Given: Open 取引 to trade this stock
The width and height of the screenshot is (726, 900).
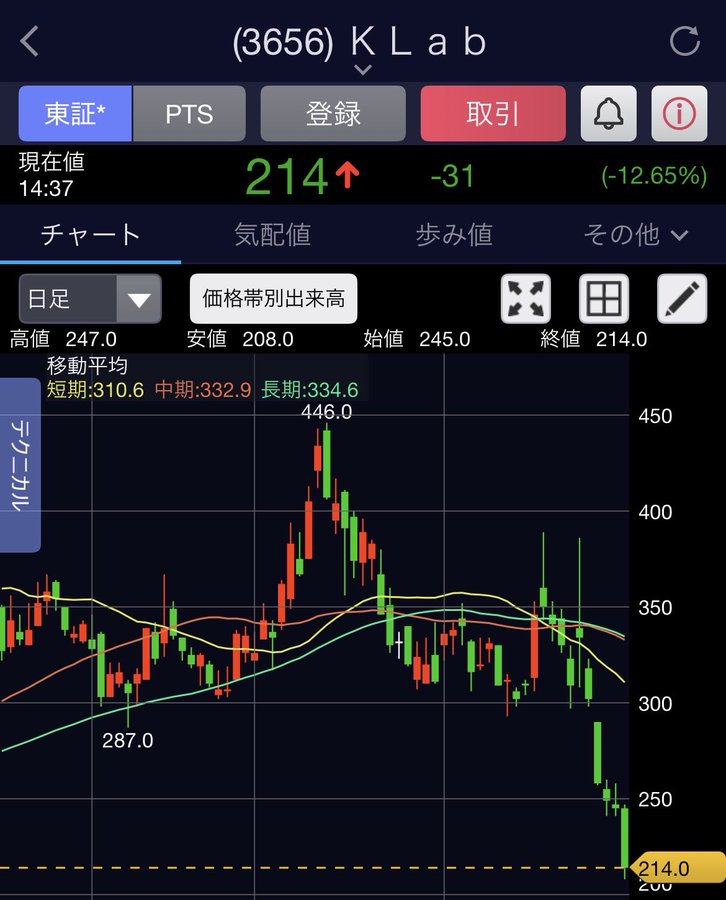Looking at the screenshot, I should coord(493,114).
